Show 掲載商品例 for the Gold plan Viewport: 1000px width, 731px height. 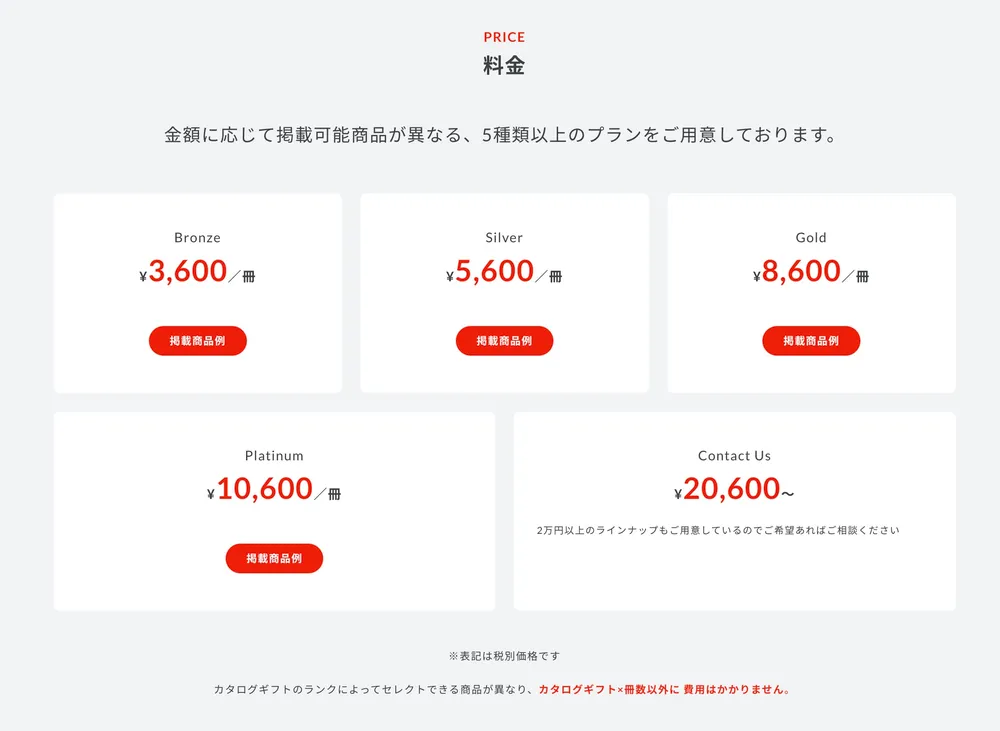(811, 341)
